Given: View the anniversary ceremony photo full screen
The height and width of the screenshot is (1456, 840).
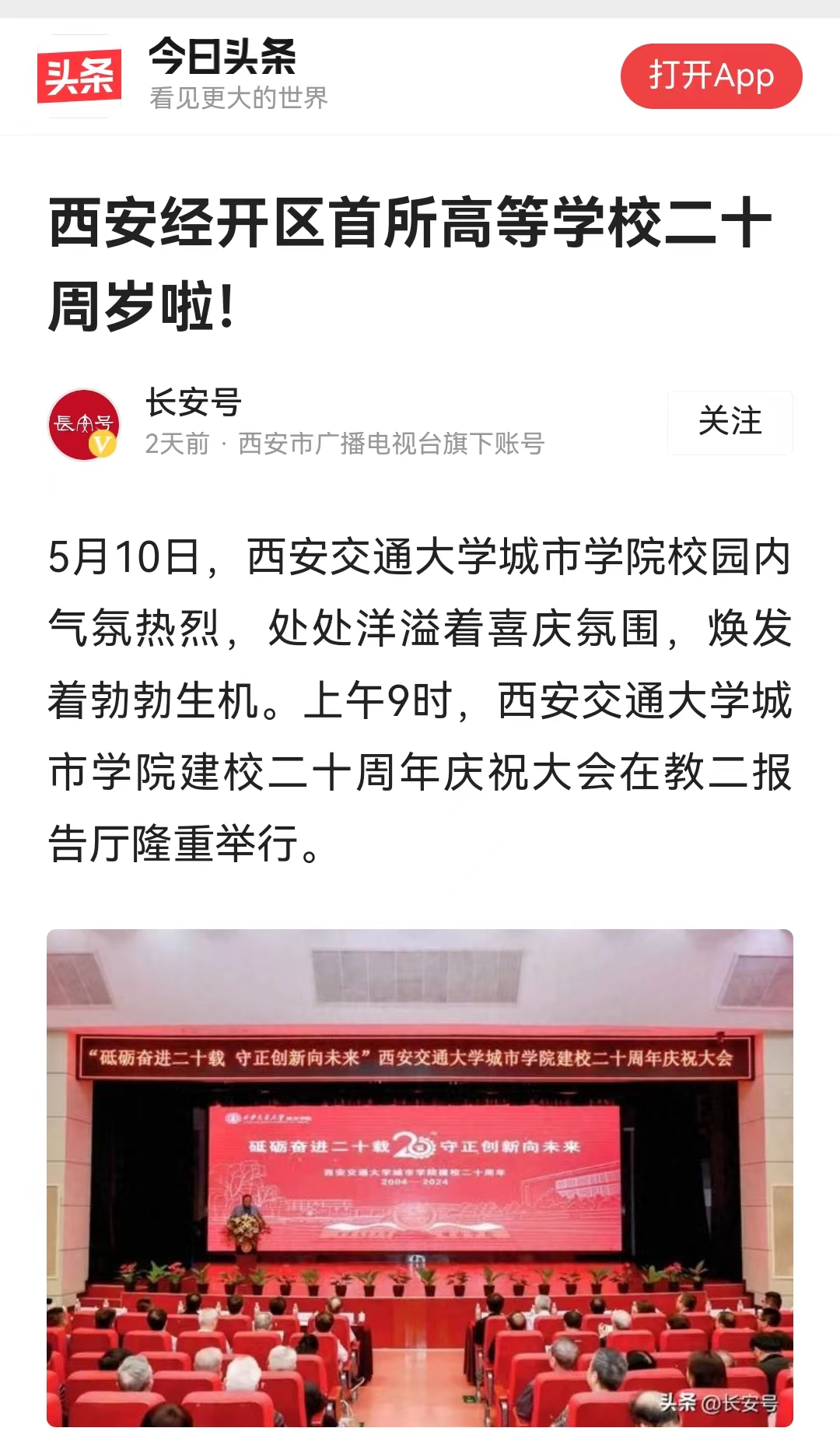Looking at the screenshot, I should pyautogui.click(x=420, y=1177).
